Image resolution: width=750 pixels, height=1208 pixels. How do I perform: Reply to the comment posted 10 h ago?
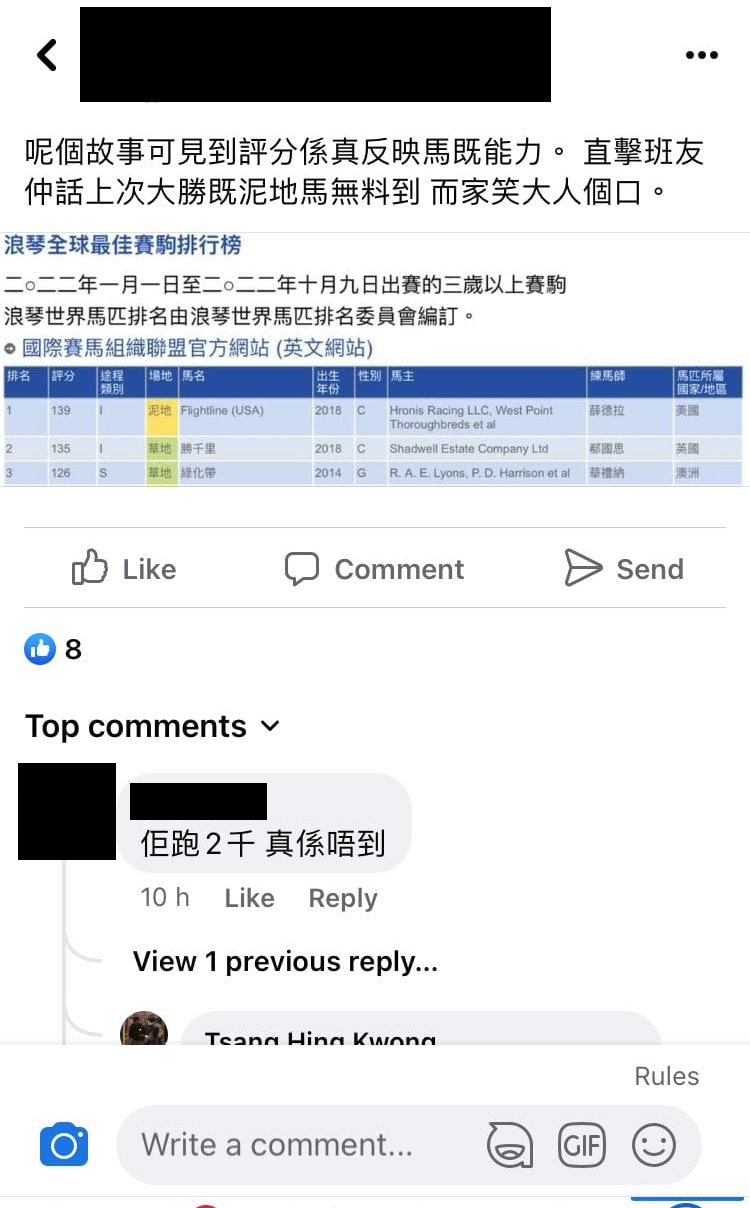(342, 898)
